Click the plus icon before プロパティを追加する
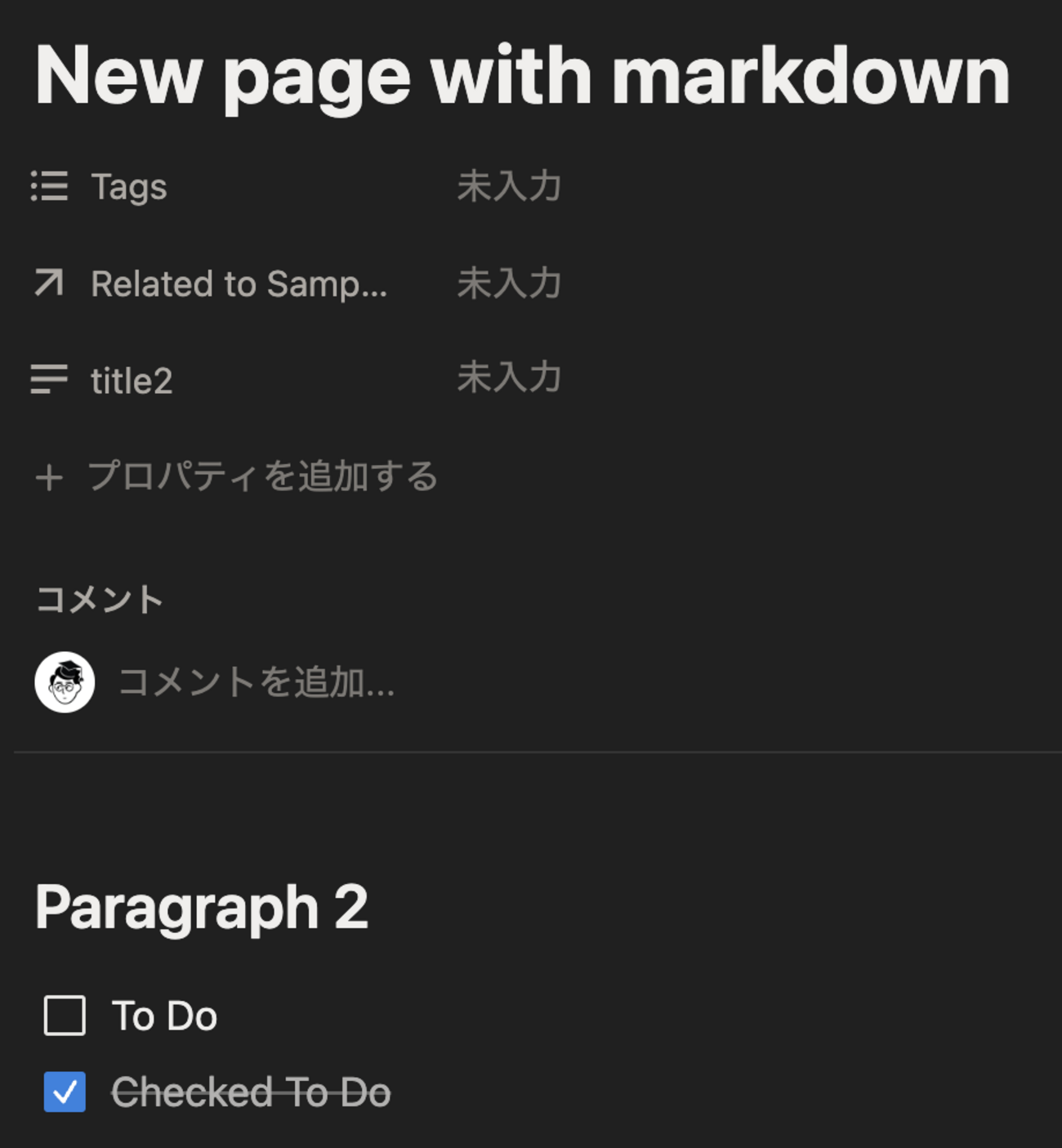 50,478
